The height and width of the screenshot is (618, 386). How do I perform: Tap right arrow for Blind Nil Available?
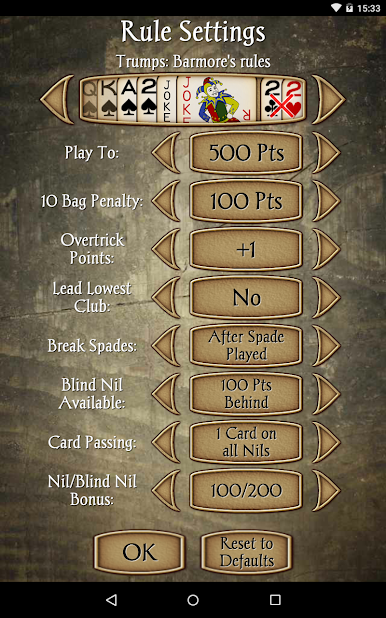coord(326,394)
